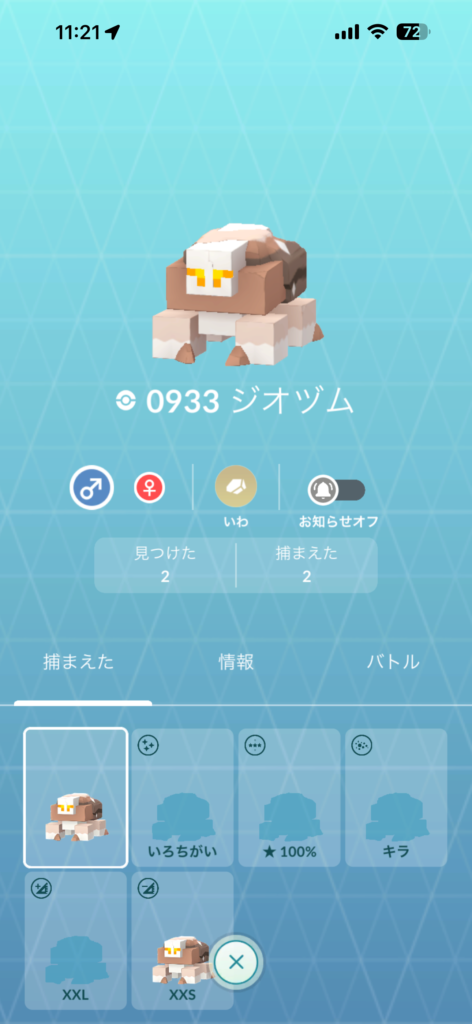The width and height of the screenshot is (472, 1024).
Task: Open the ★ 100% tile
Action: tap(289, 797)
